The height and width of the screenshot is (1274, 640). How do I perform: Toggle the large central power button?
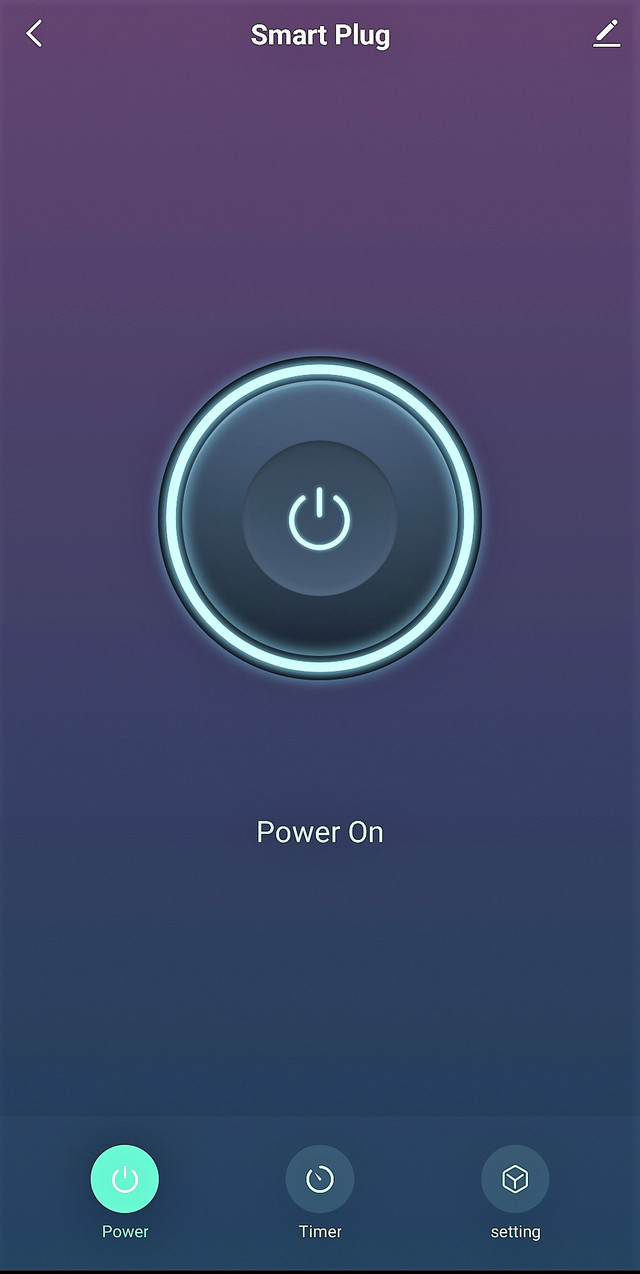(320, 519)
